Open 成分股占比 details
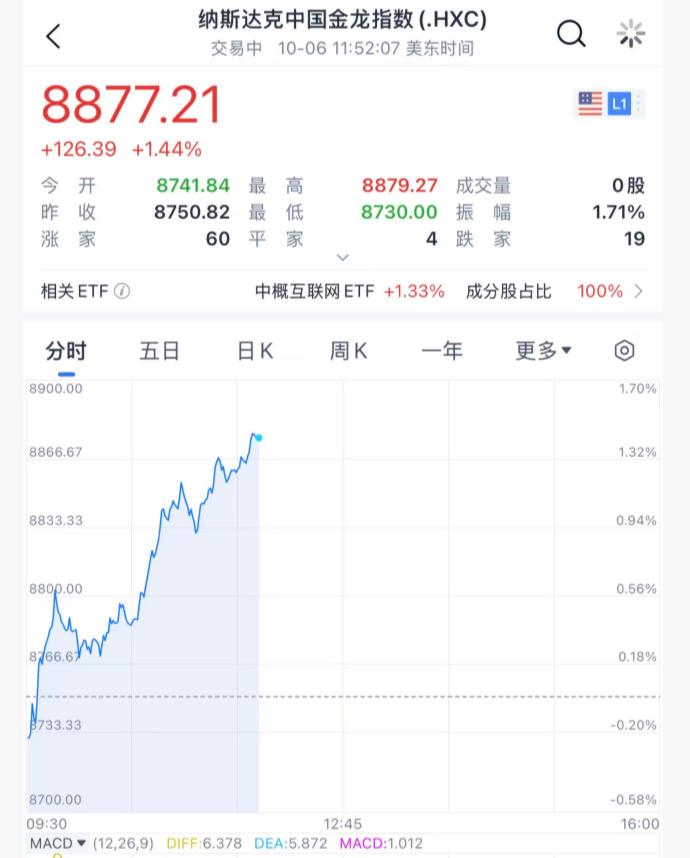The image size is (690, 858). point(555,292)
